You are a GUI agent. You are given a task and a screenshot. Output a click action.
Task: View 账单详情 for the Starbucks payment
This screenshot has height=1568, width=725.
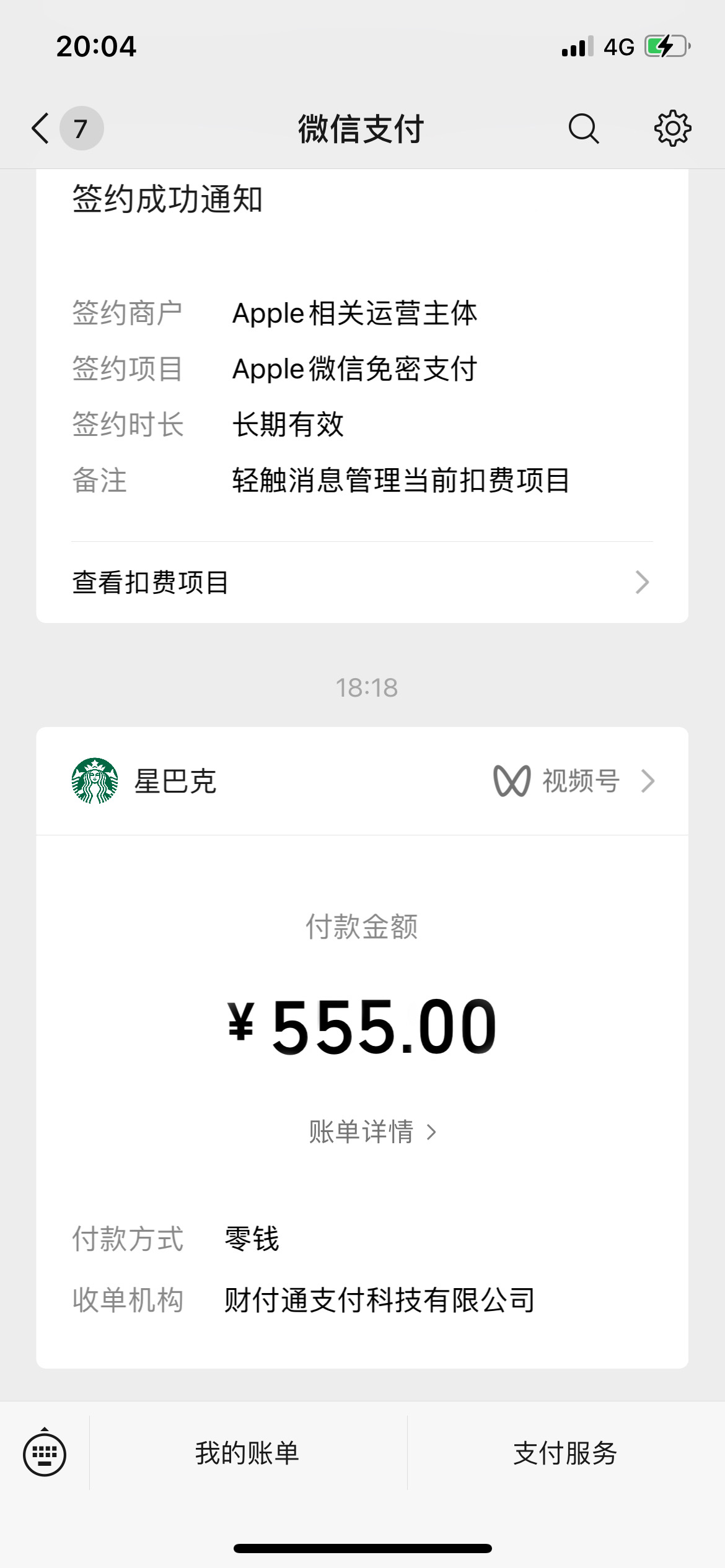click(x=372, y=1131)
